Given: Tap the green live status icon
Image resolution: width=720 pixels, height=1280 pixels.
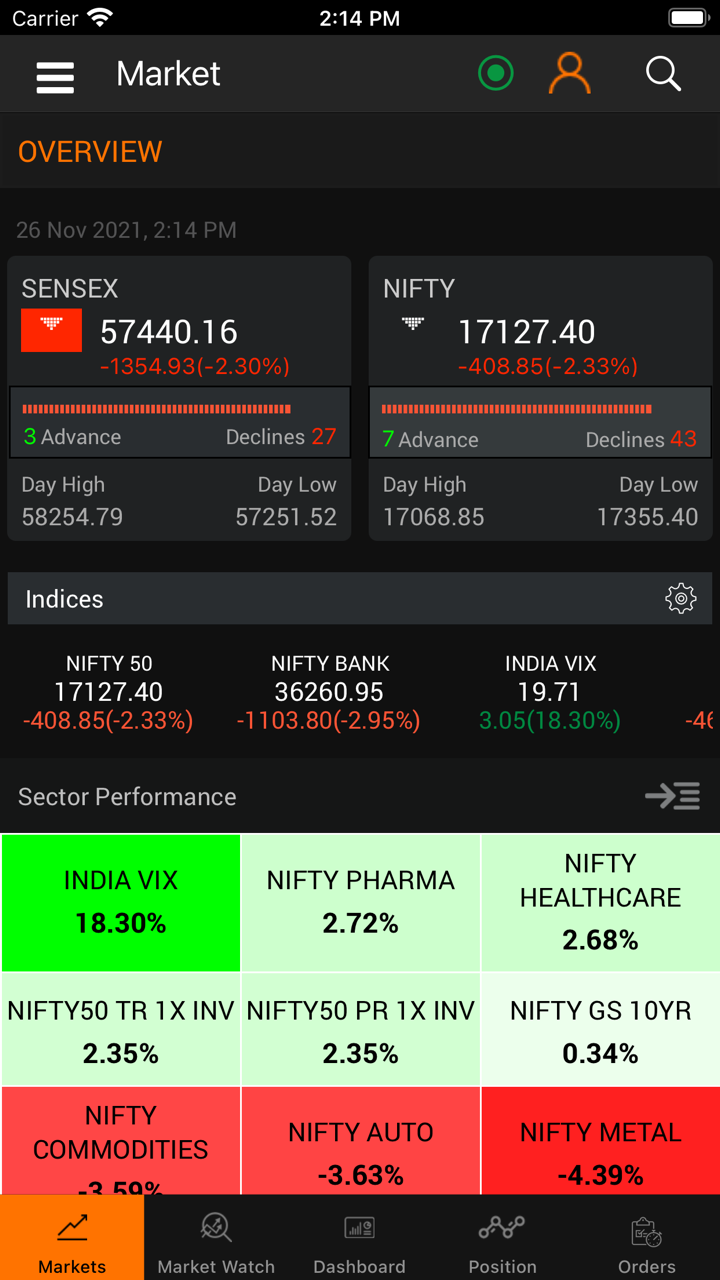Looking at the screenshot, I should click(495, 74).
